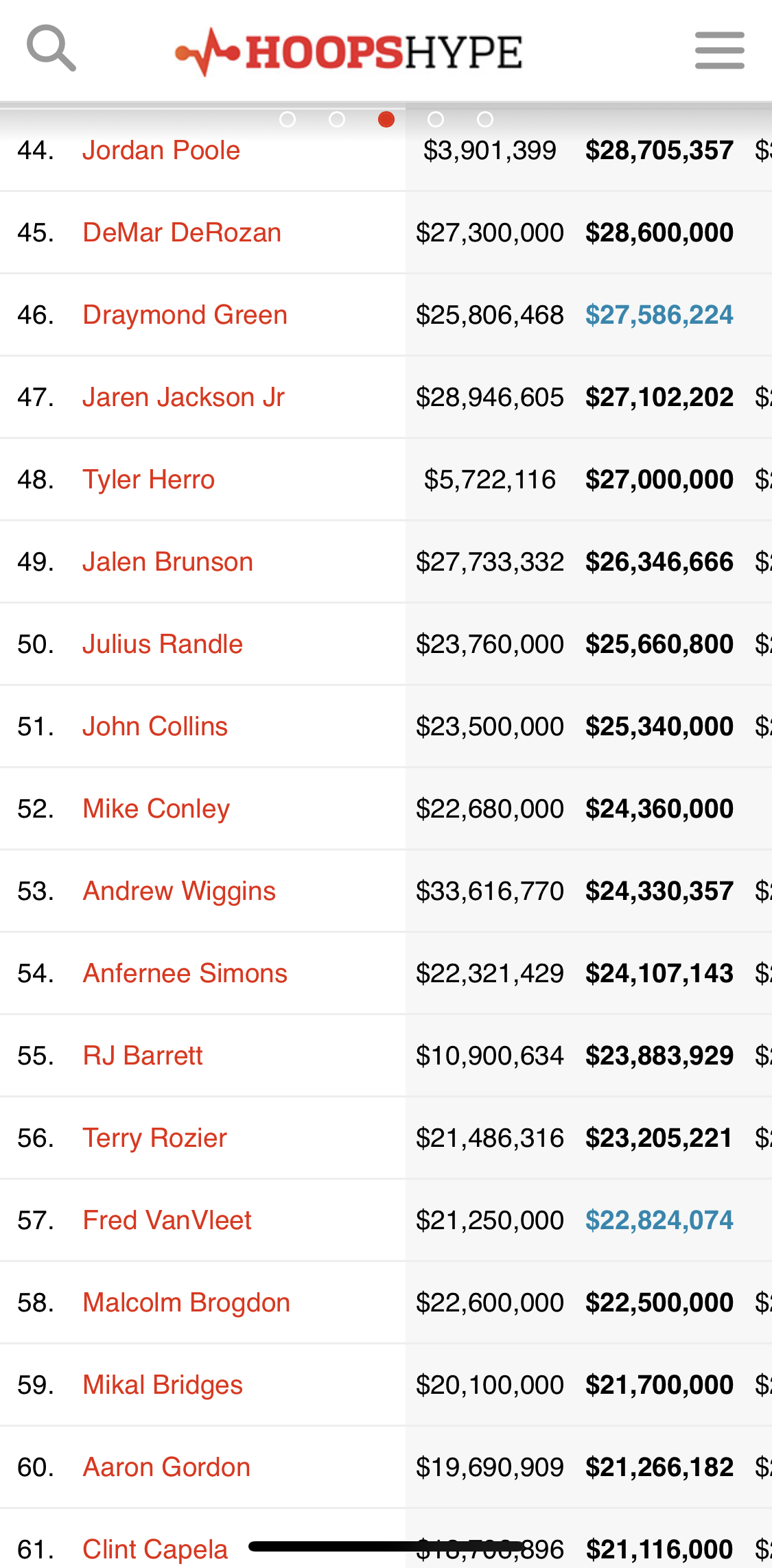Open the RJ Barrett link
Image resolution: width=772 pixels, height=1568 pixels.
[143, 1056]
